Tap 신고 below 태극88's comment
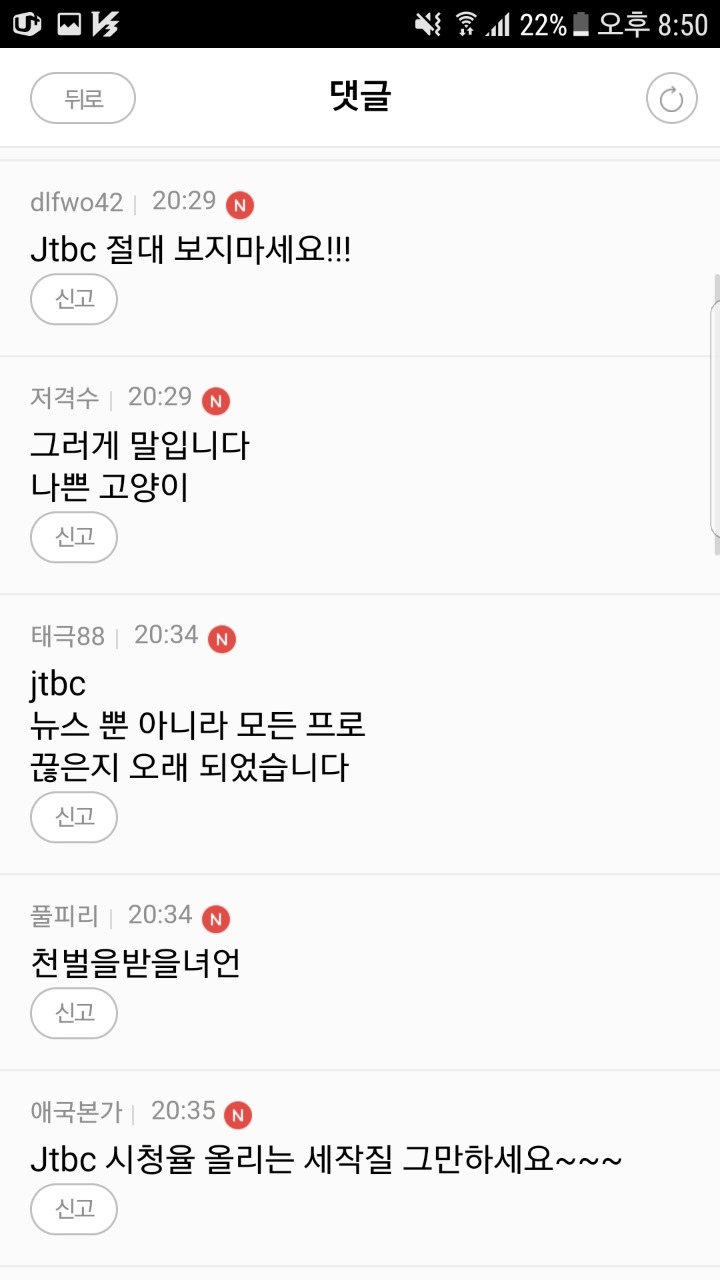This screenshot has width=720, height=1280. [74, 817]
